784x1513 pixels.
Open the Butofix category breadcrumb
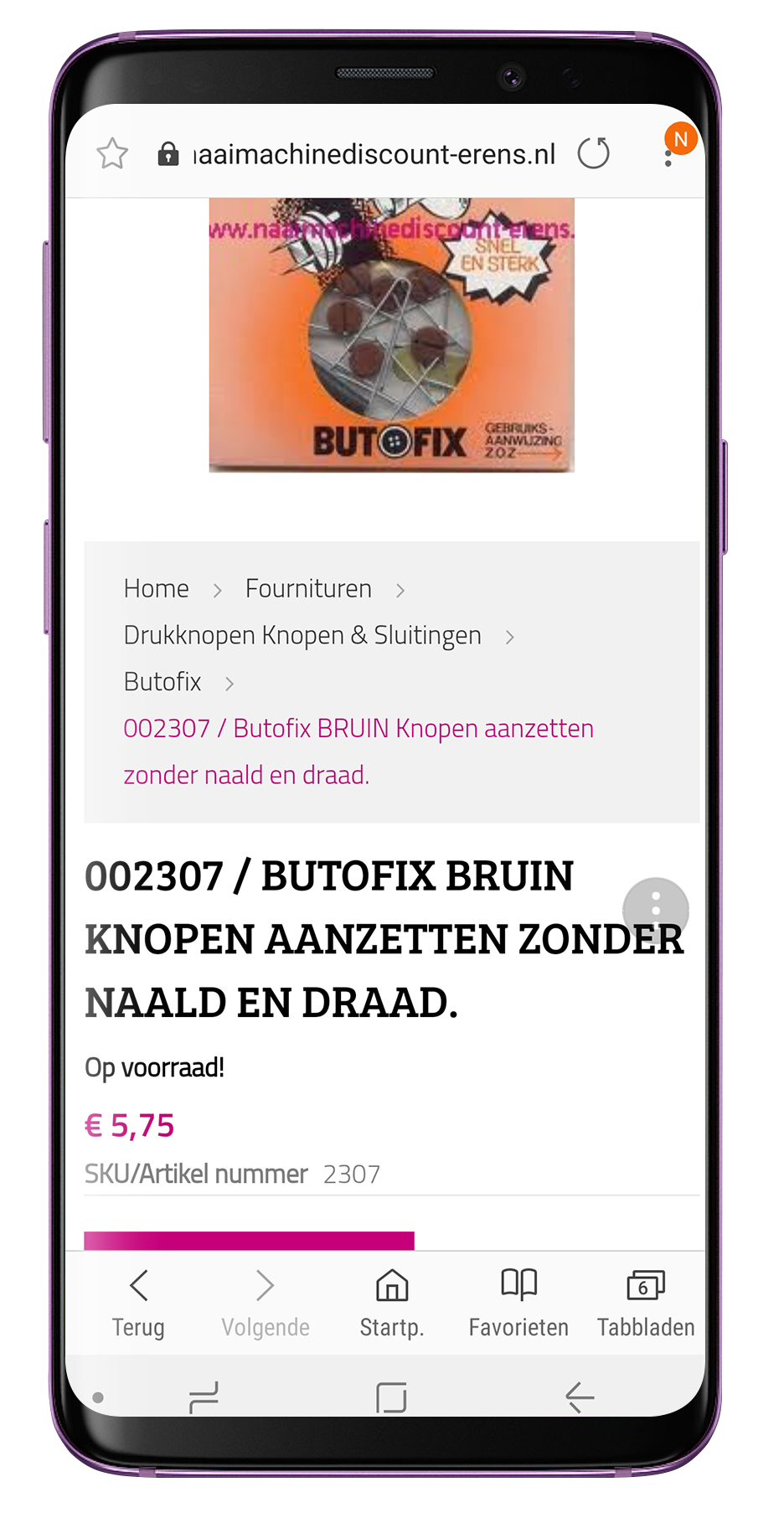click(162, 682)
